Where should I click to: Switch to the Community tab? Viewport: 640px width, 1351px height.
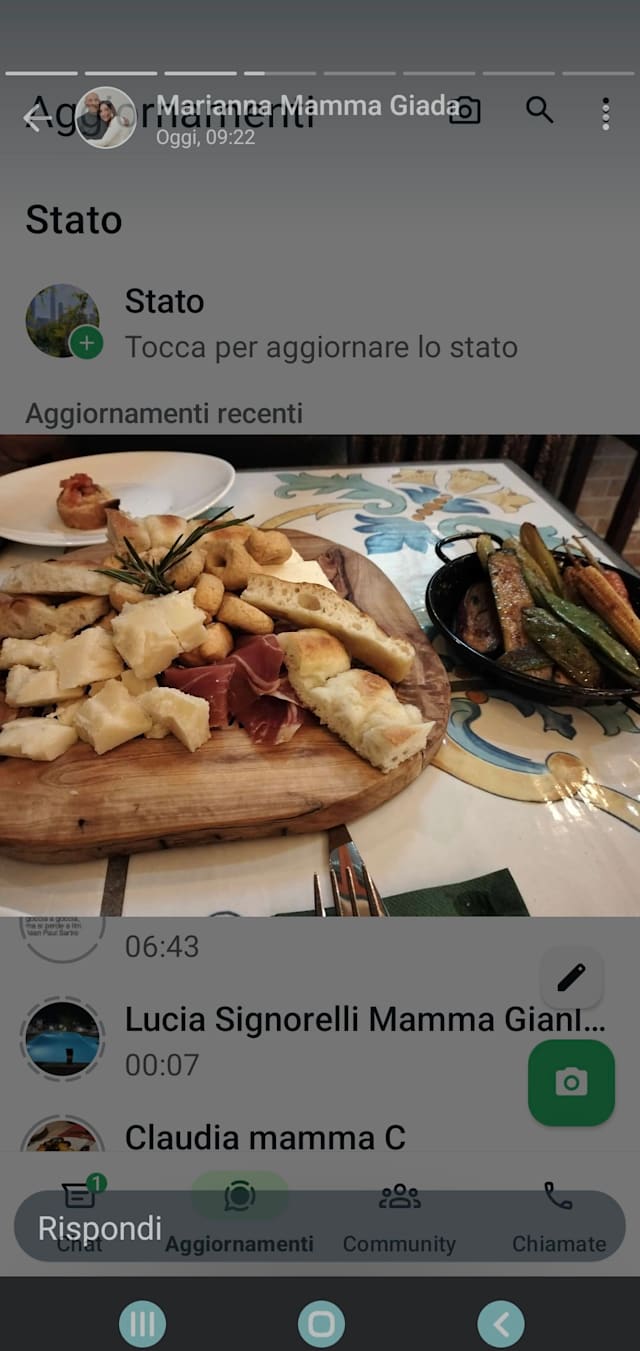399,1218
